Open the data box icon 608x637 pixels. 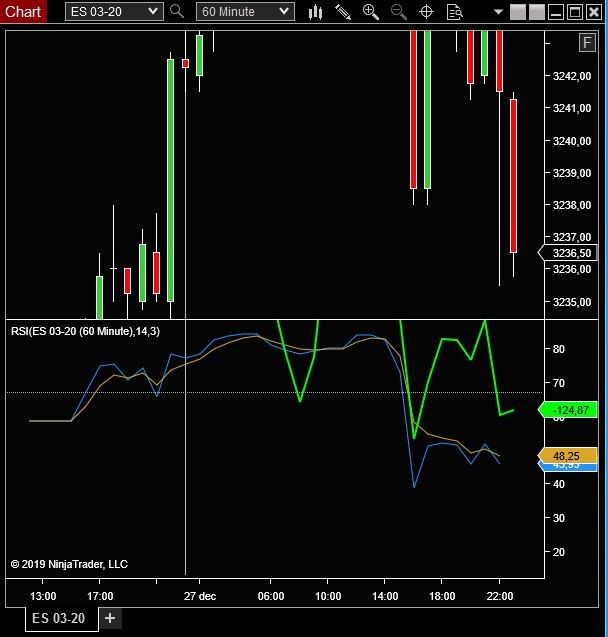454,11
